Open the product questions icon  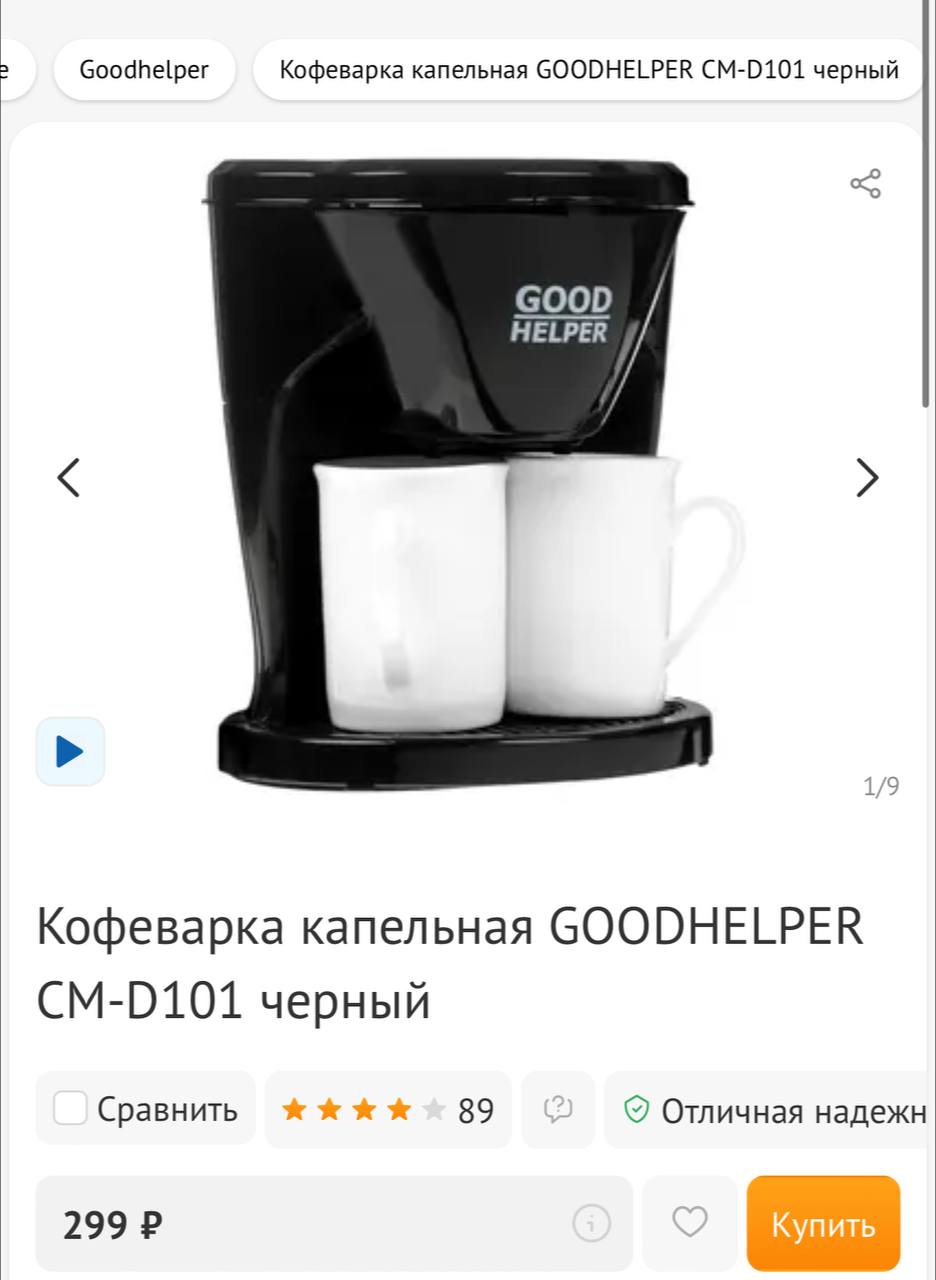point(558,1109)
